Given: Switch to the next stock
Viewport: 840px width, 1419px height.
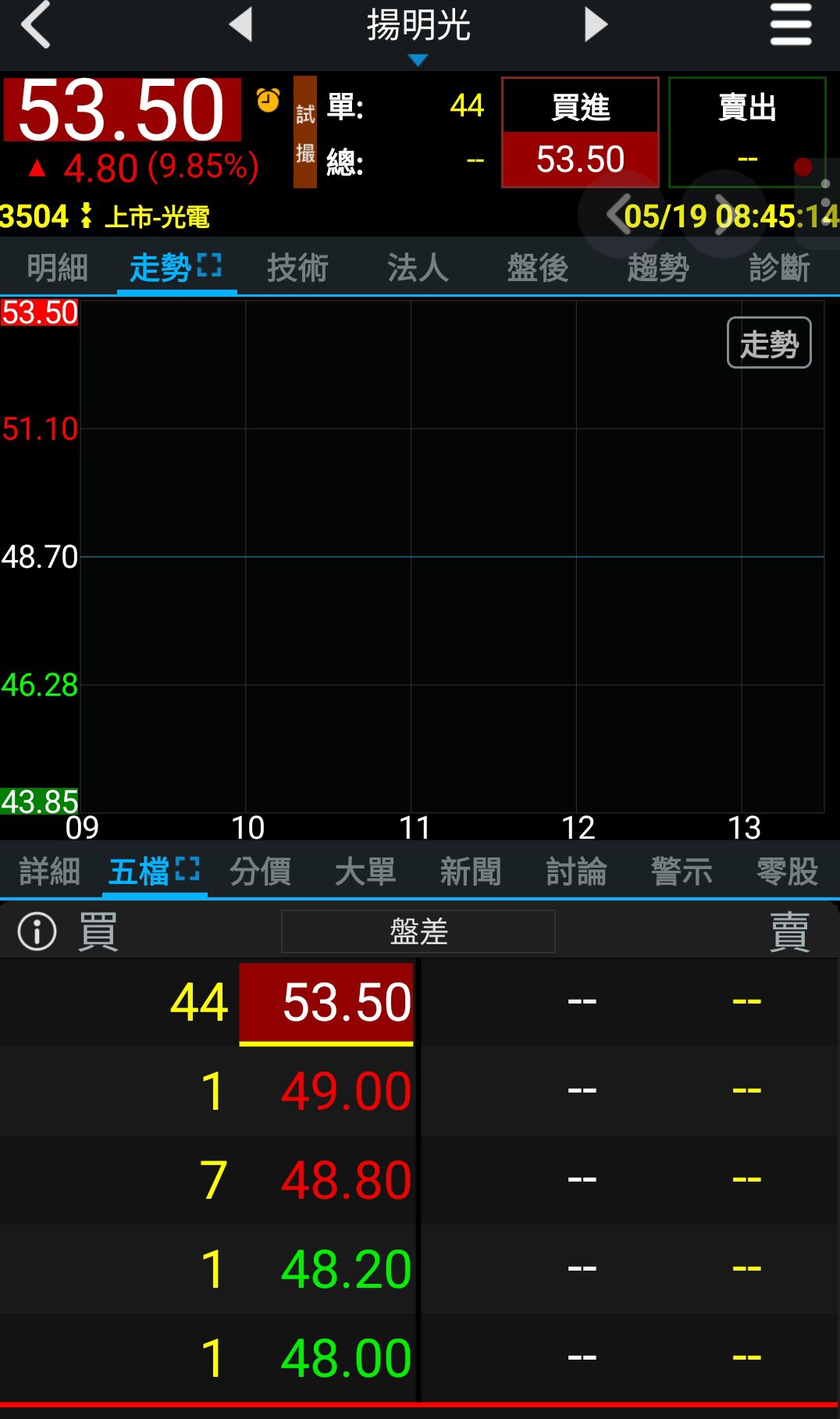Looking at the screenshot, I should 596,25.
